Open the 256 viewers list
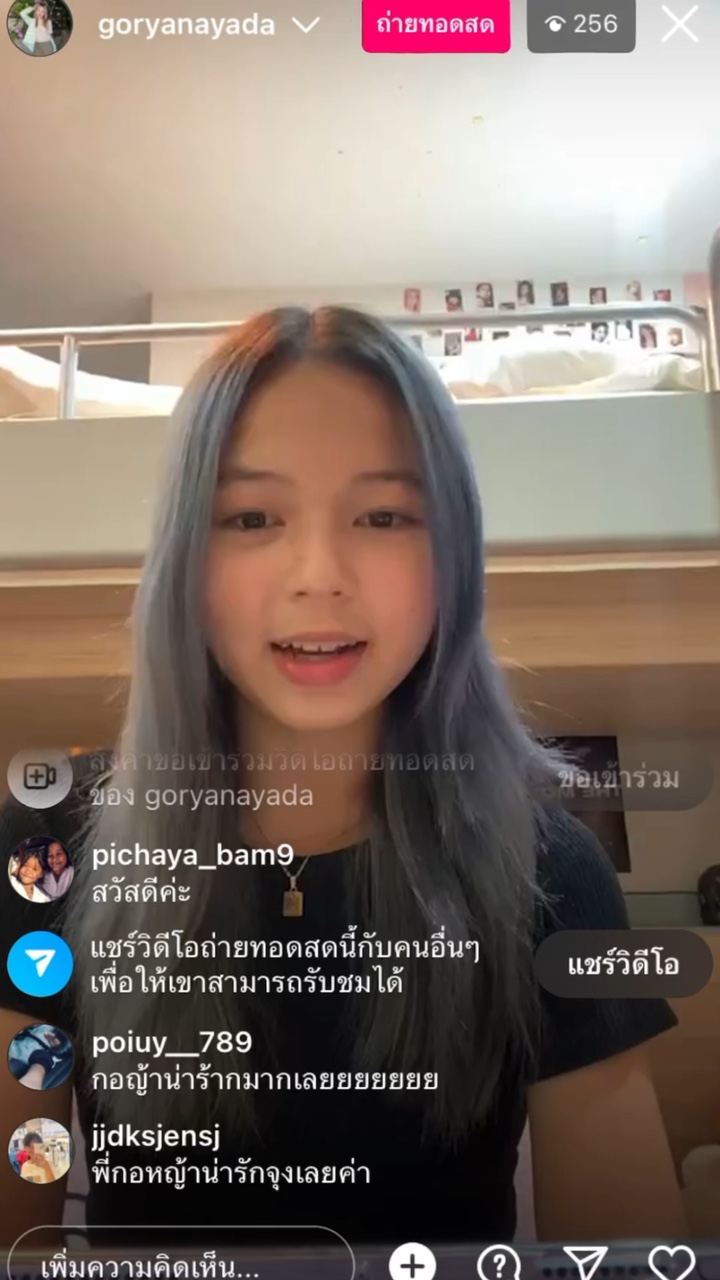Image resolution: width=720 pixels, height=1280 pixels. [581, 25]
